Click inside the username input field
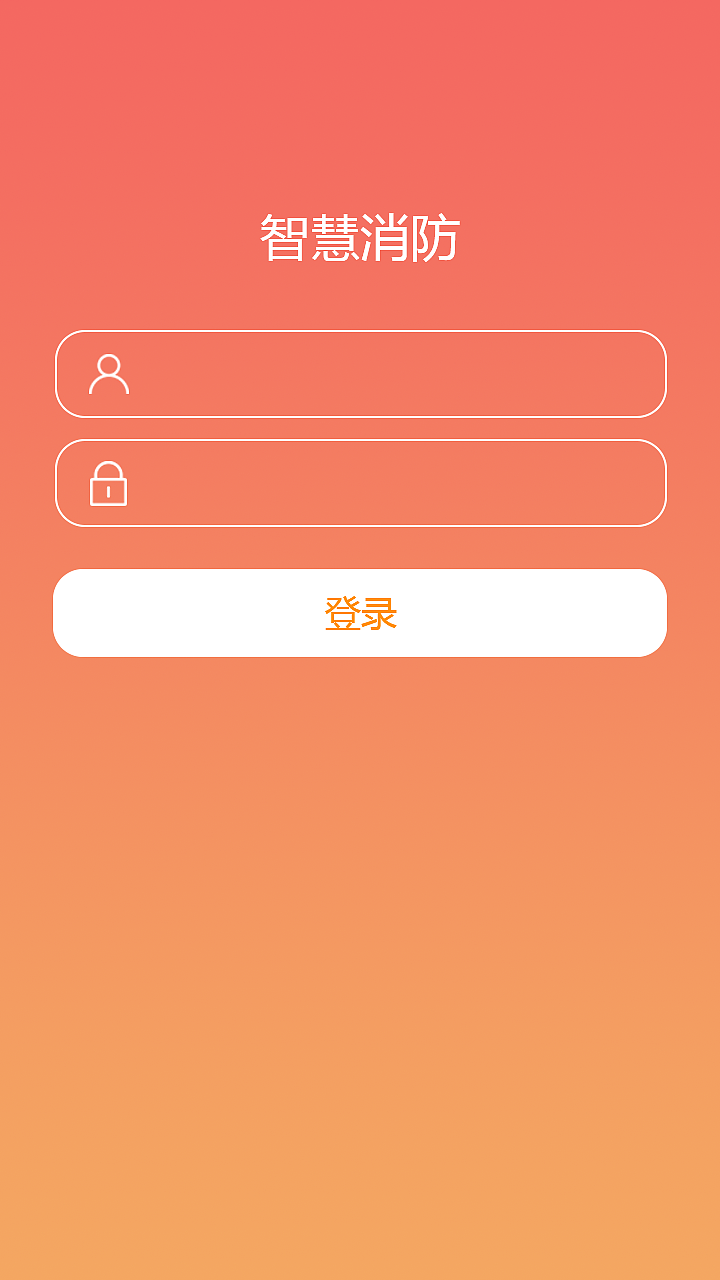The image size is (720, 1280). pos(380,375)
